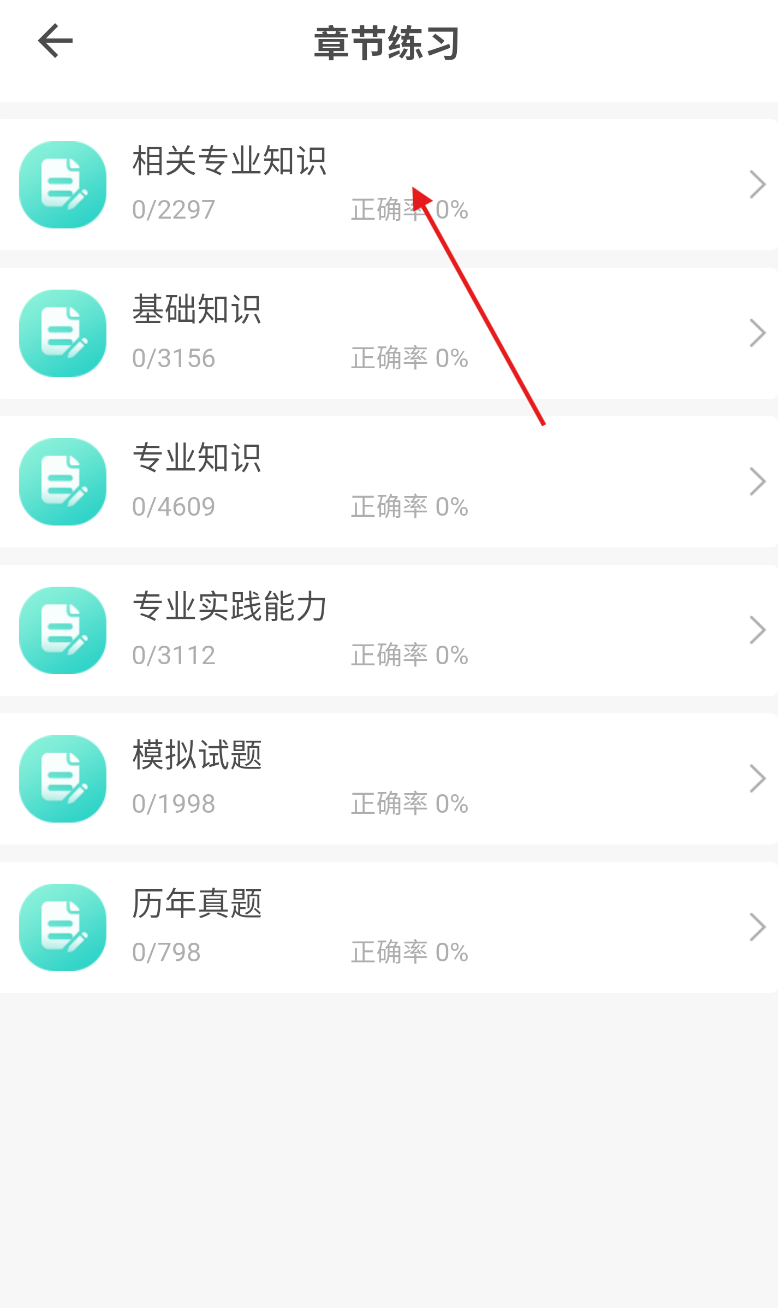Open the 基础知识 chapter
778x1308 pixels.
[389, 333]
